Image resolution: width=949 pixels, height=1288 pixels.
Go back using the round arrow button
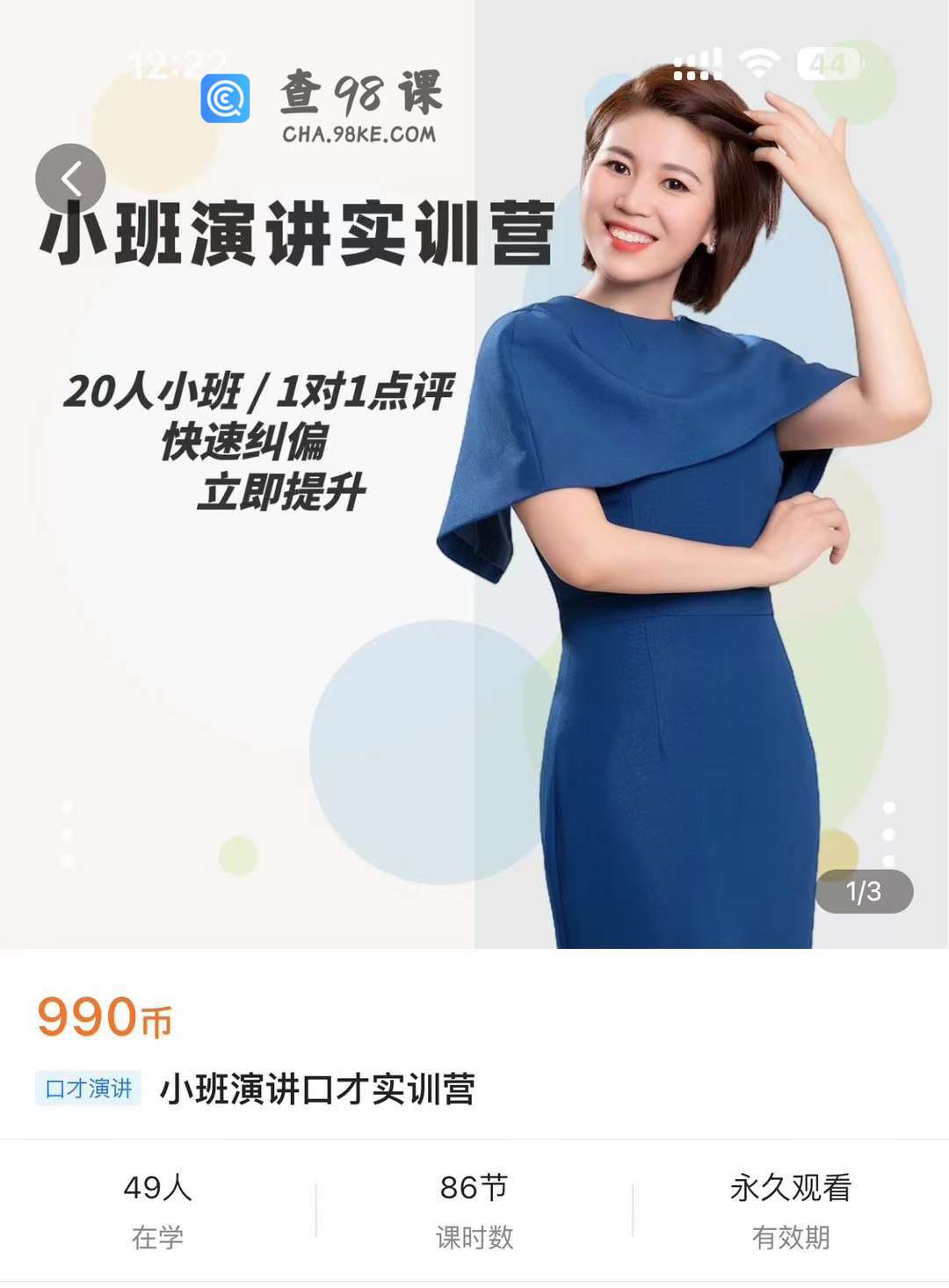(70, 178)
